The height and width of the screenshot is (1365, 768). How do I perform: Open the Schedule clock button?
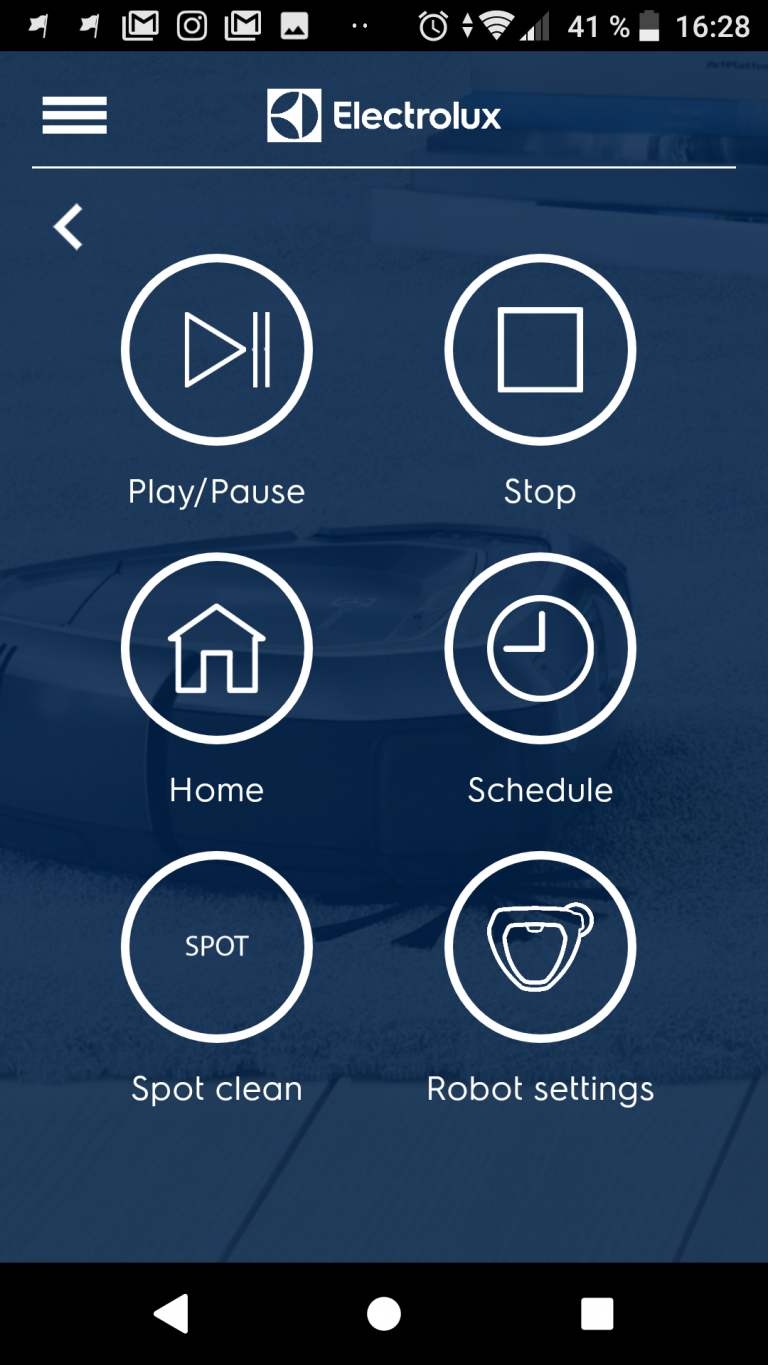(540, 649)
